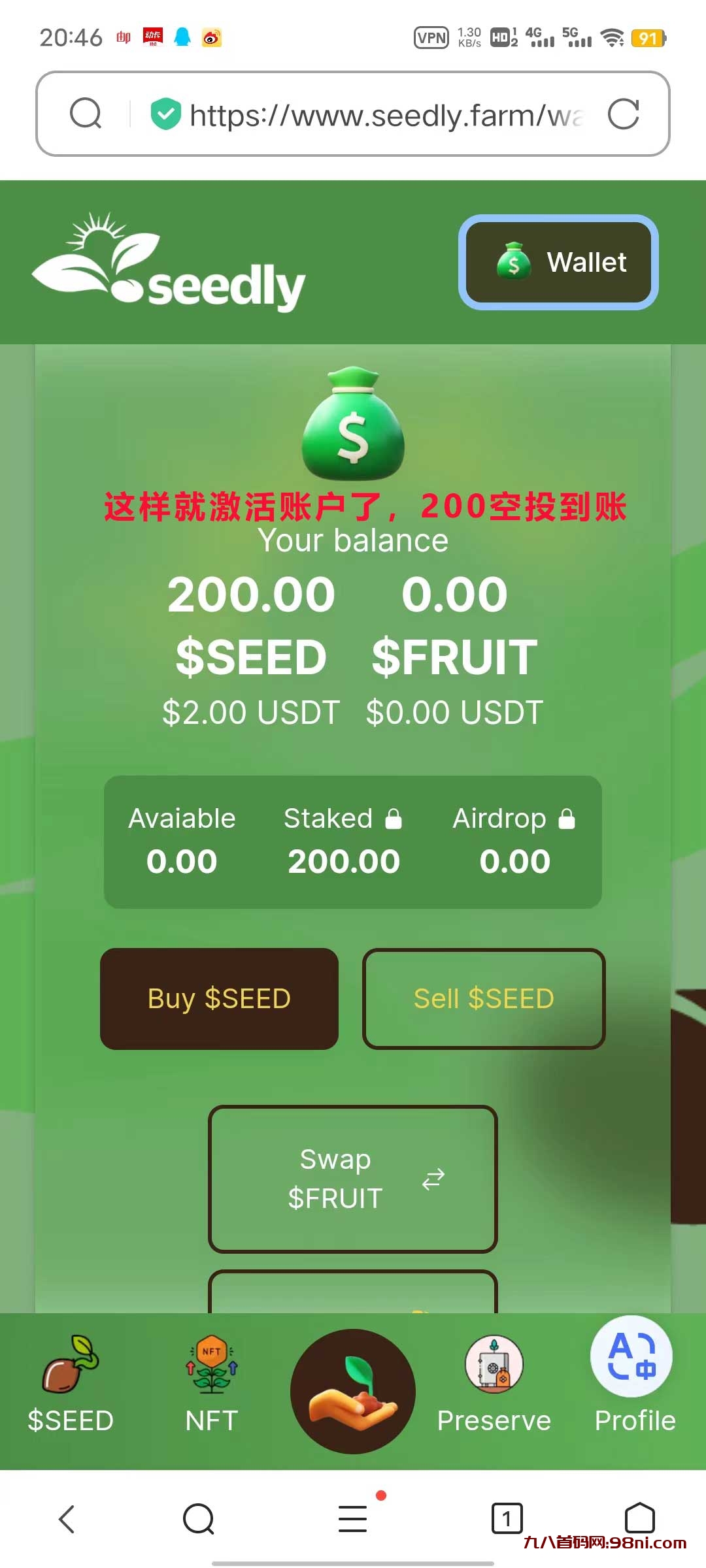Tap Sell $SEED
The width and height of the screenshot is (706, 1568).
point(484,998)
